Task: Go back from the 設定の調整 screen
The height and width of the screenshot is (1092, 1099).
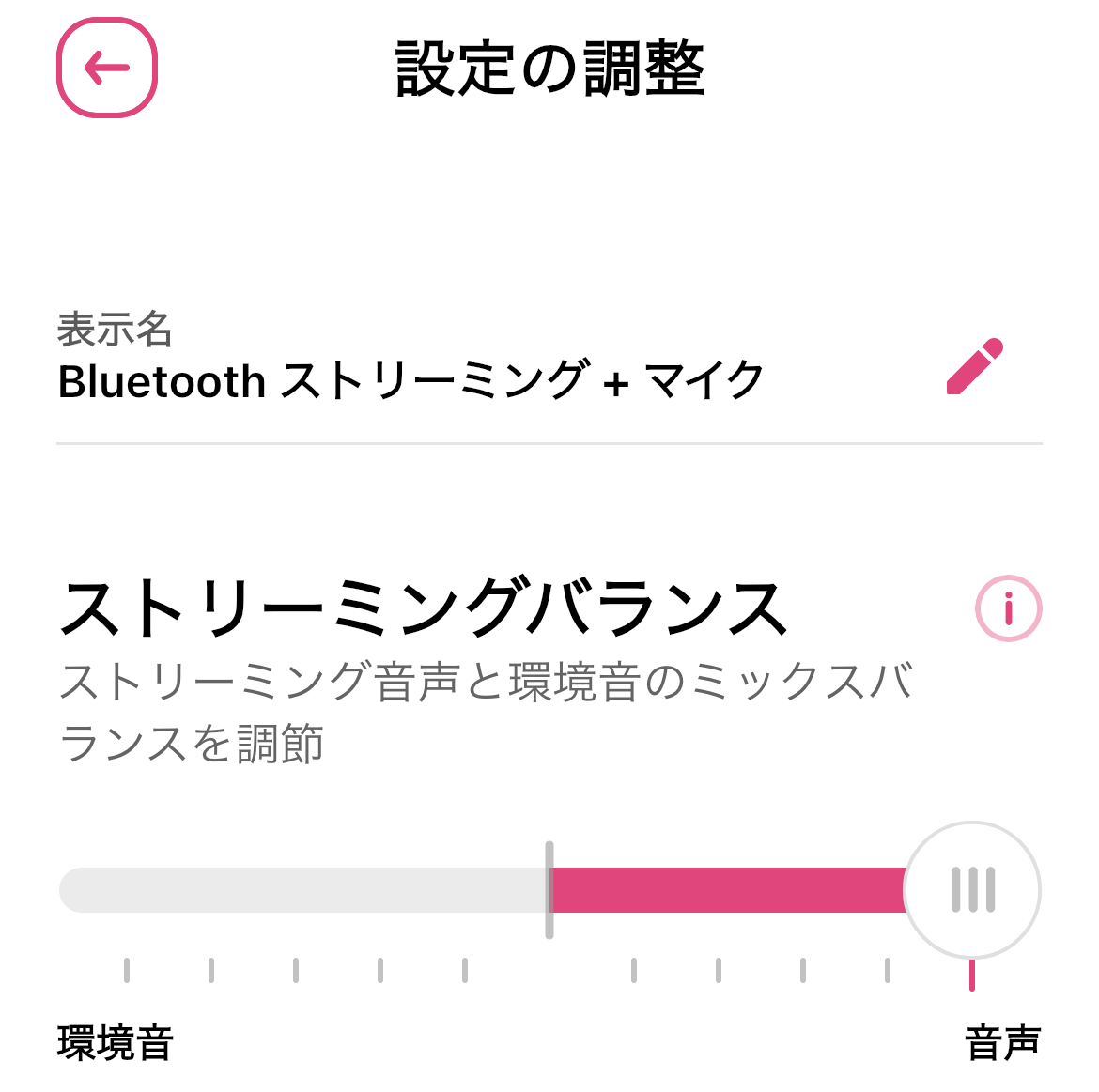Action: click(107, 69)
